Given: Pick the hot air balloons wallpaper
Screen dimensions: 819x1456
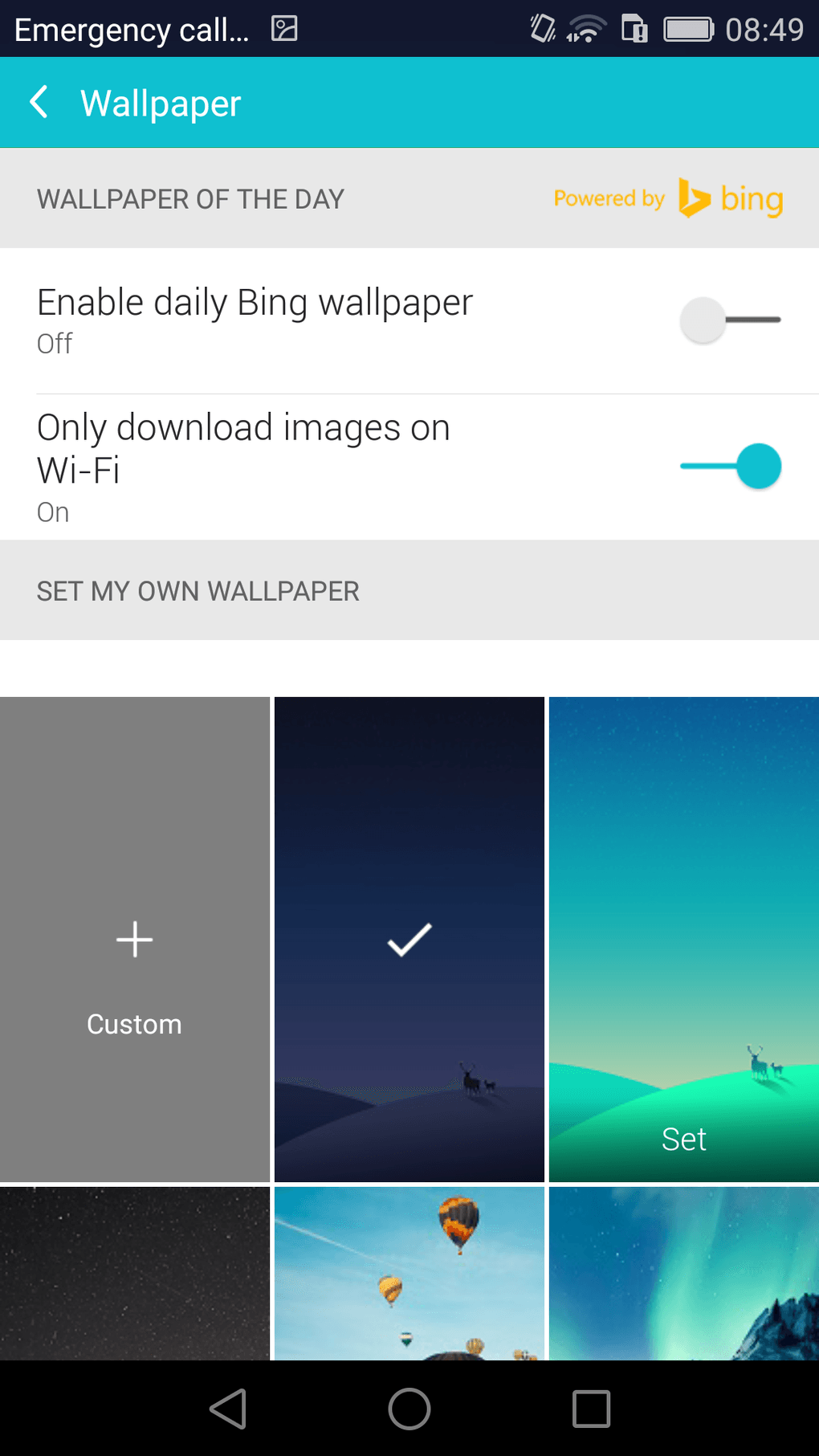Looking at the screenshot, I should (409, 1273).
